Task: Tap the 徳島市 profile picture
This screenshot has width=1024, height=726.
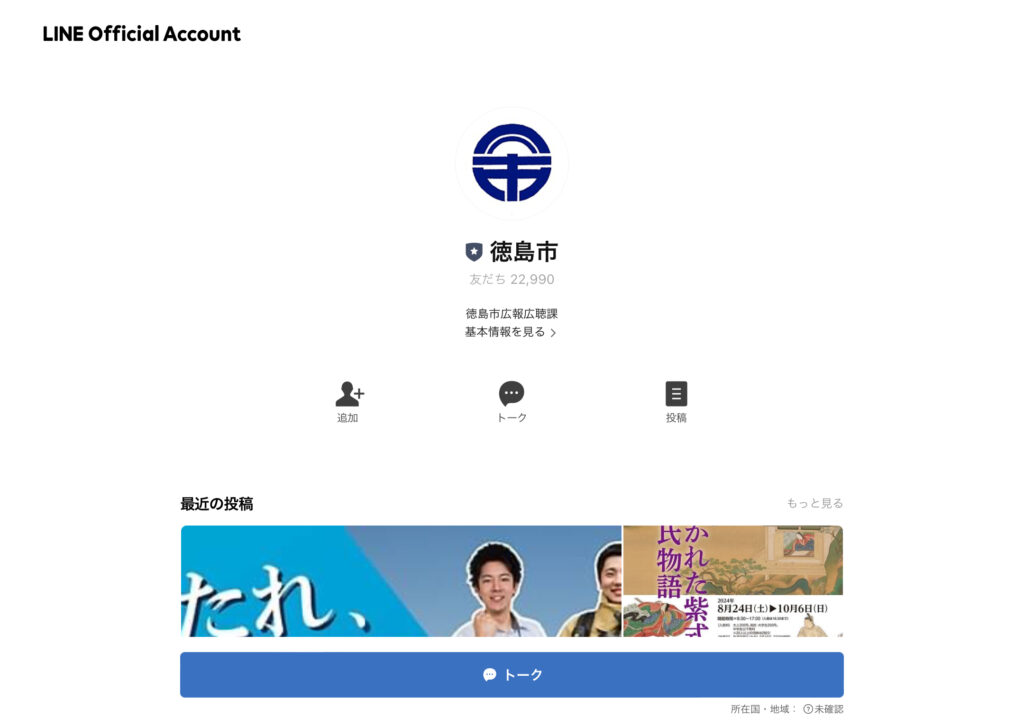Action: (511, 163)
